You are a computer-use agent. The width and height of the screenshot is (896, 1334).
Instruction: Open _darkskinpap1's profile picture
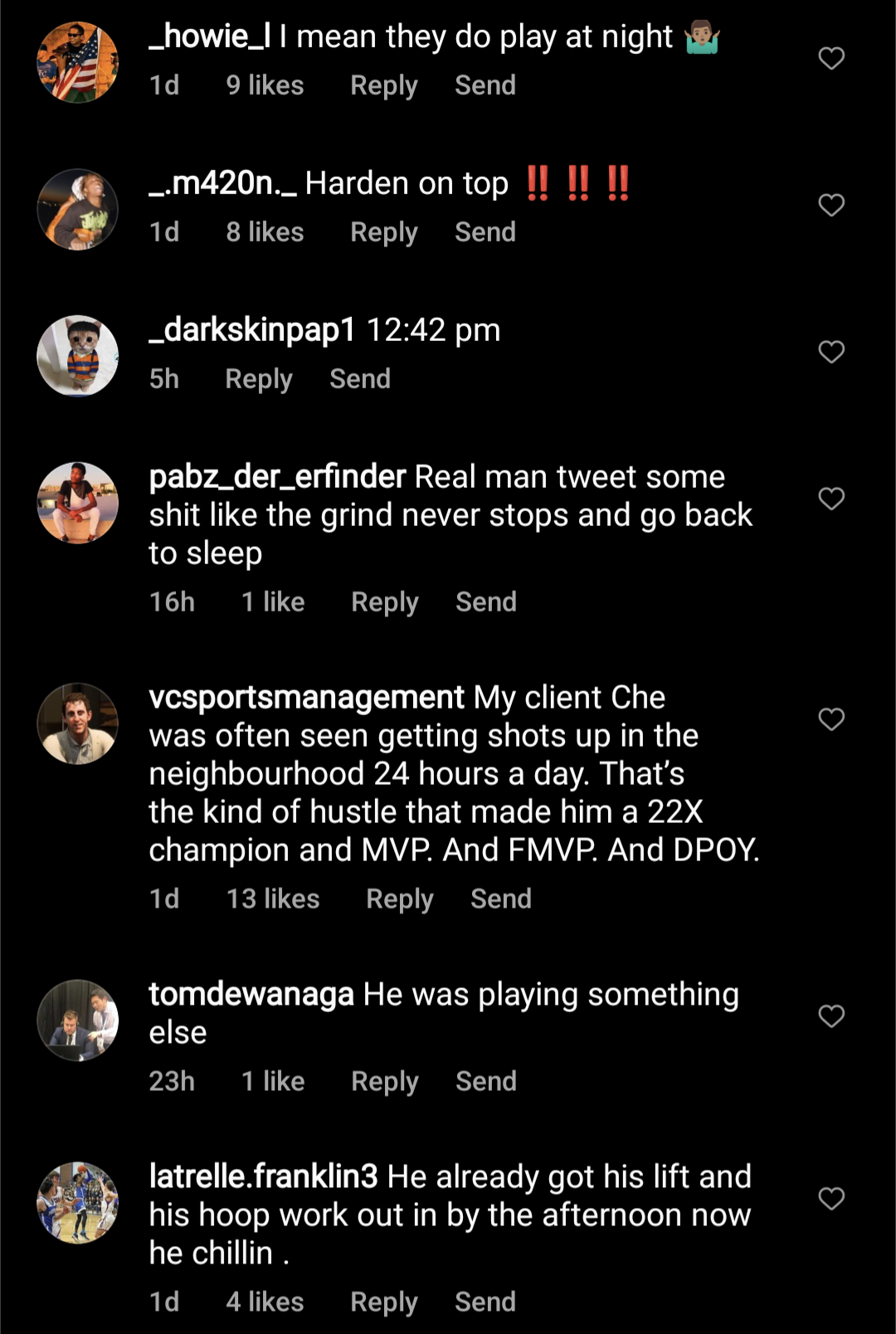point(78,356)
